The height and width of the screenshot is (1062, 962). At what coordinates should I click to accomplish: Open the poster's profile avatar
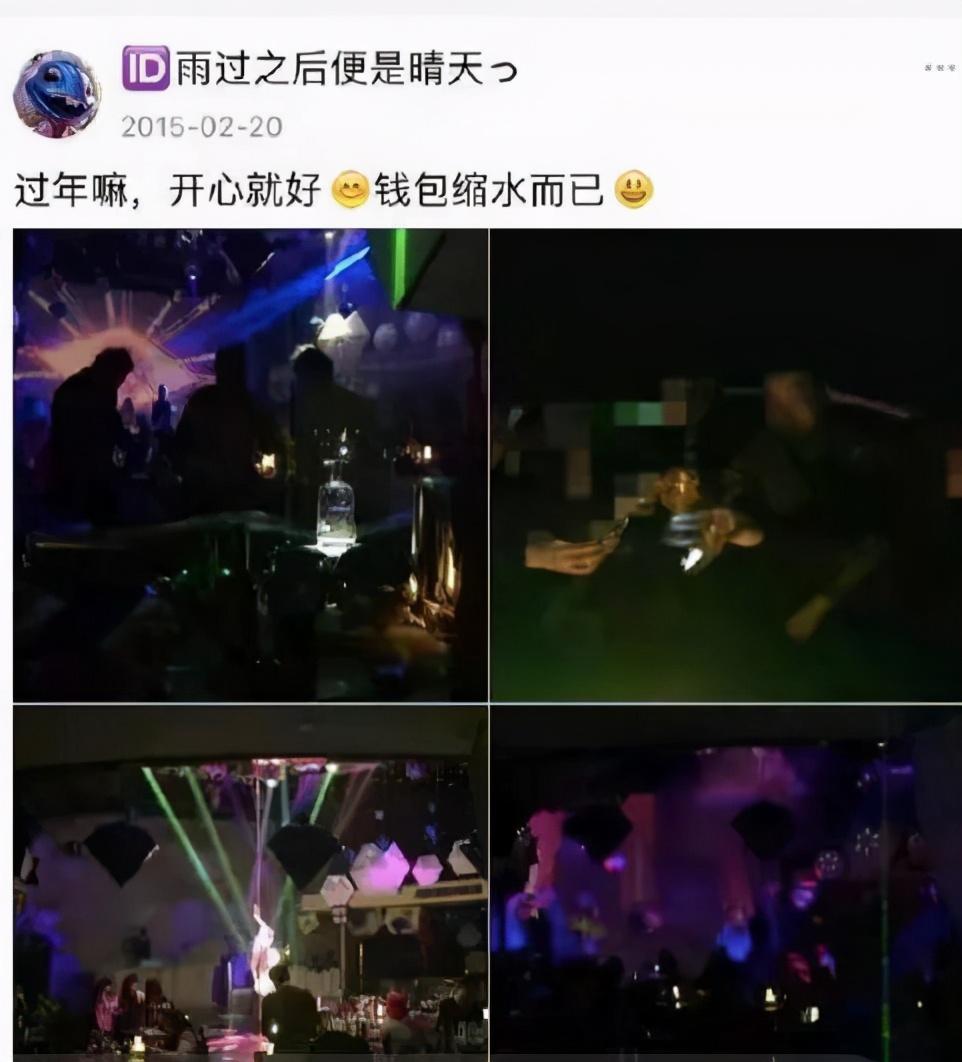point(56,94)
